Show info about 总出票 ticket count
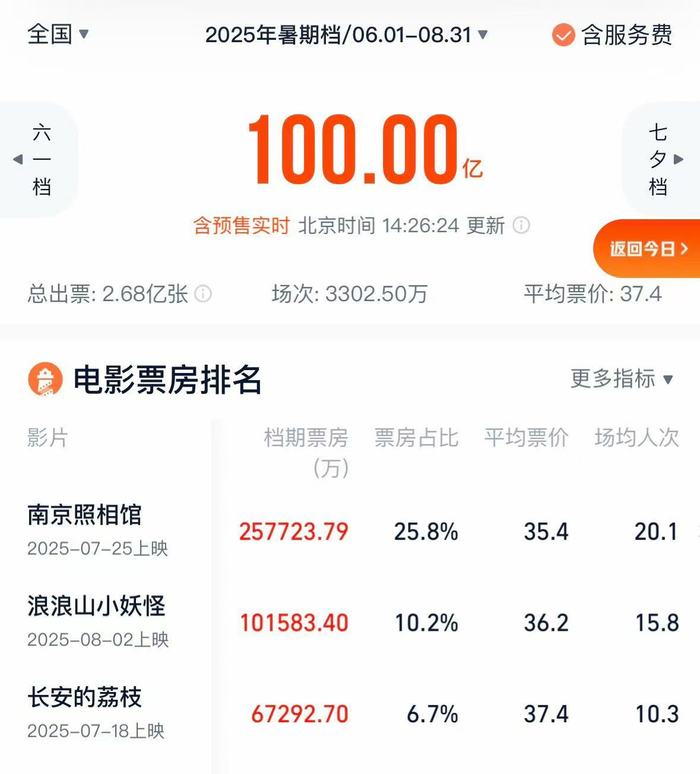This screenshot has height=774, width=700. point(203,294)
